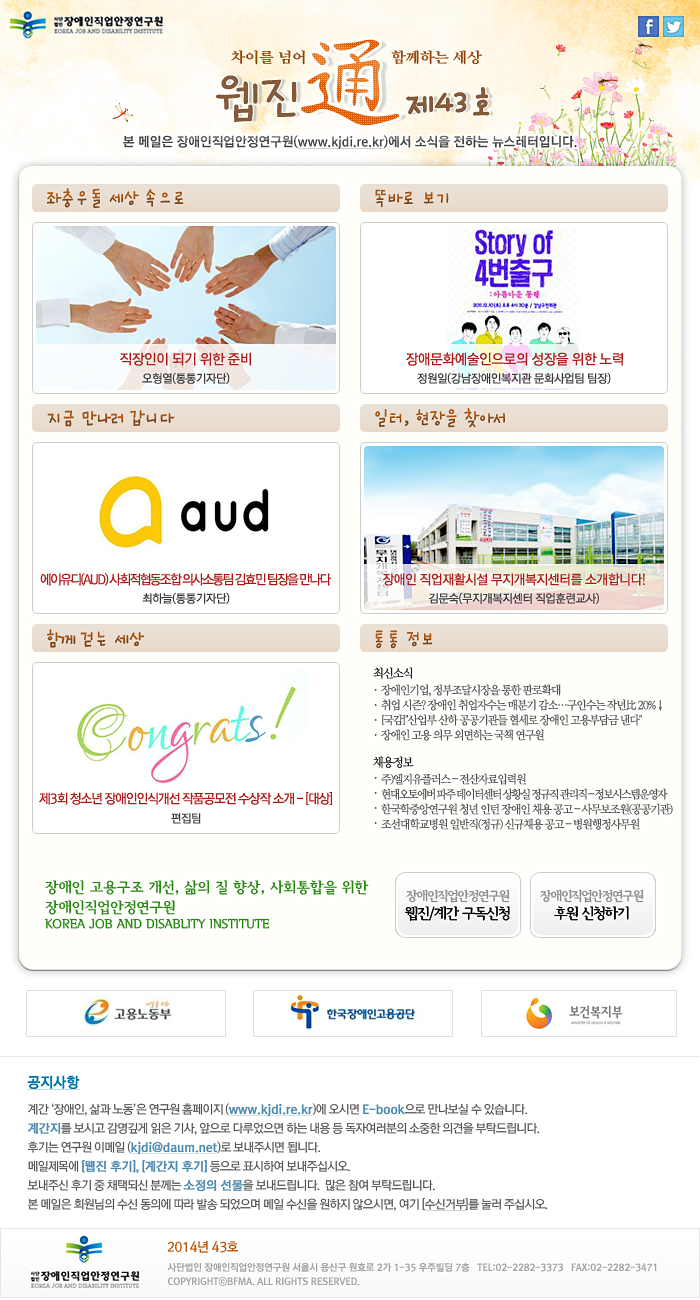Tap the kjdi@daum.net email link
Image resolution: width=700 pixels, height=1300 pixels.
(178, 1147)
